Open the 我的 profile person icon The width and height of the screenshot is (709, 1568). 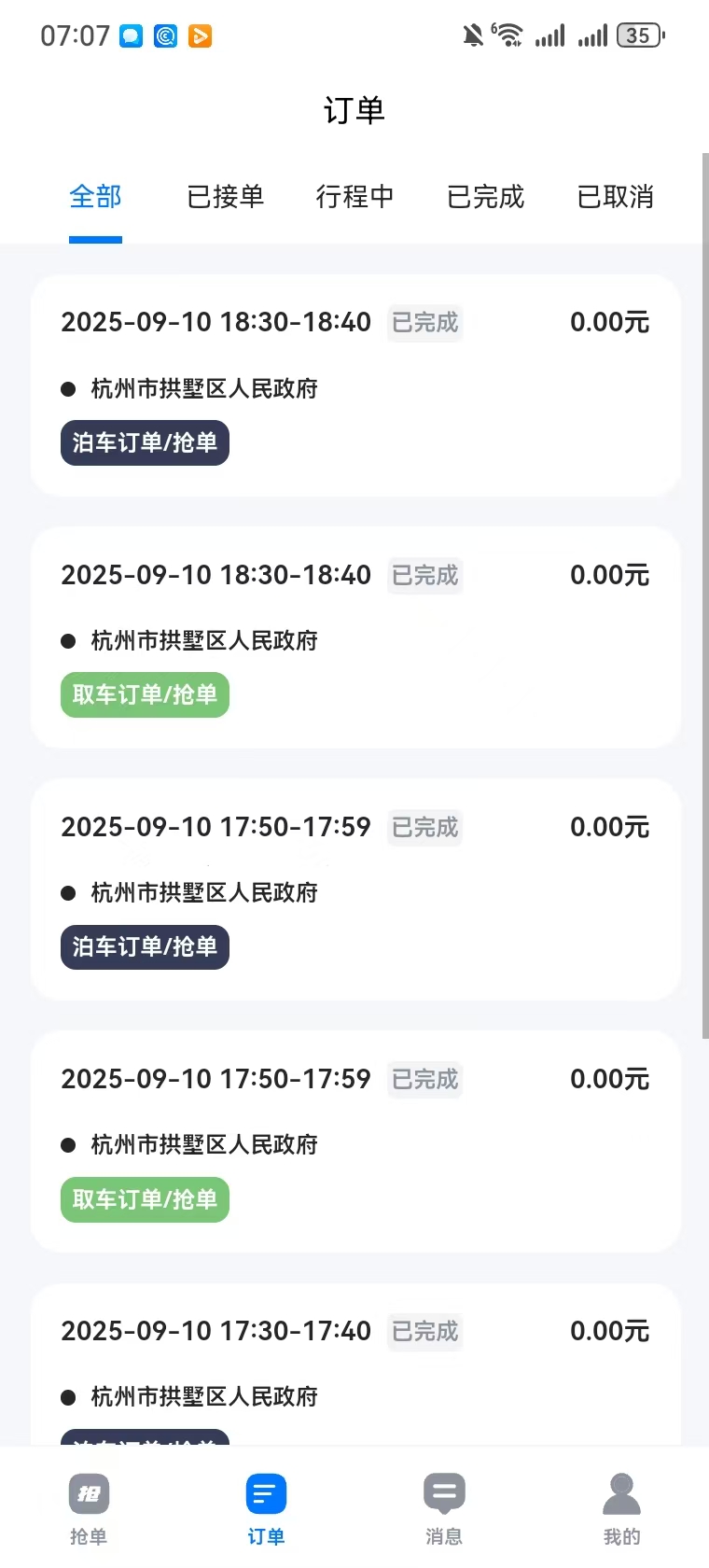point(621,1505)
